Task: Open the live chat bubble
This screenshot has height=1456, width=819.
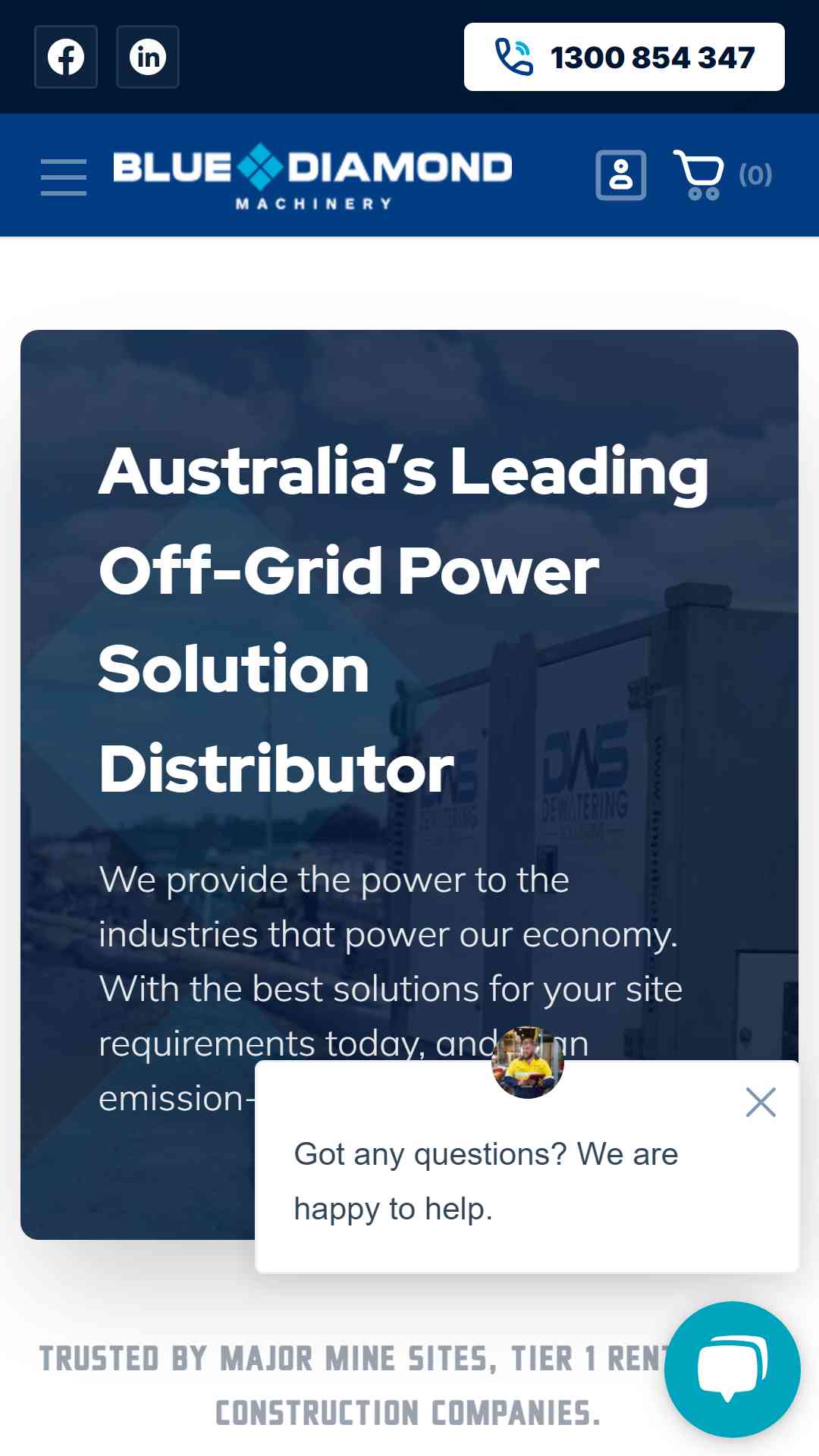Action: pyautogui.click(x=733, y=1370)
